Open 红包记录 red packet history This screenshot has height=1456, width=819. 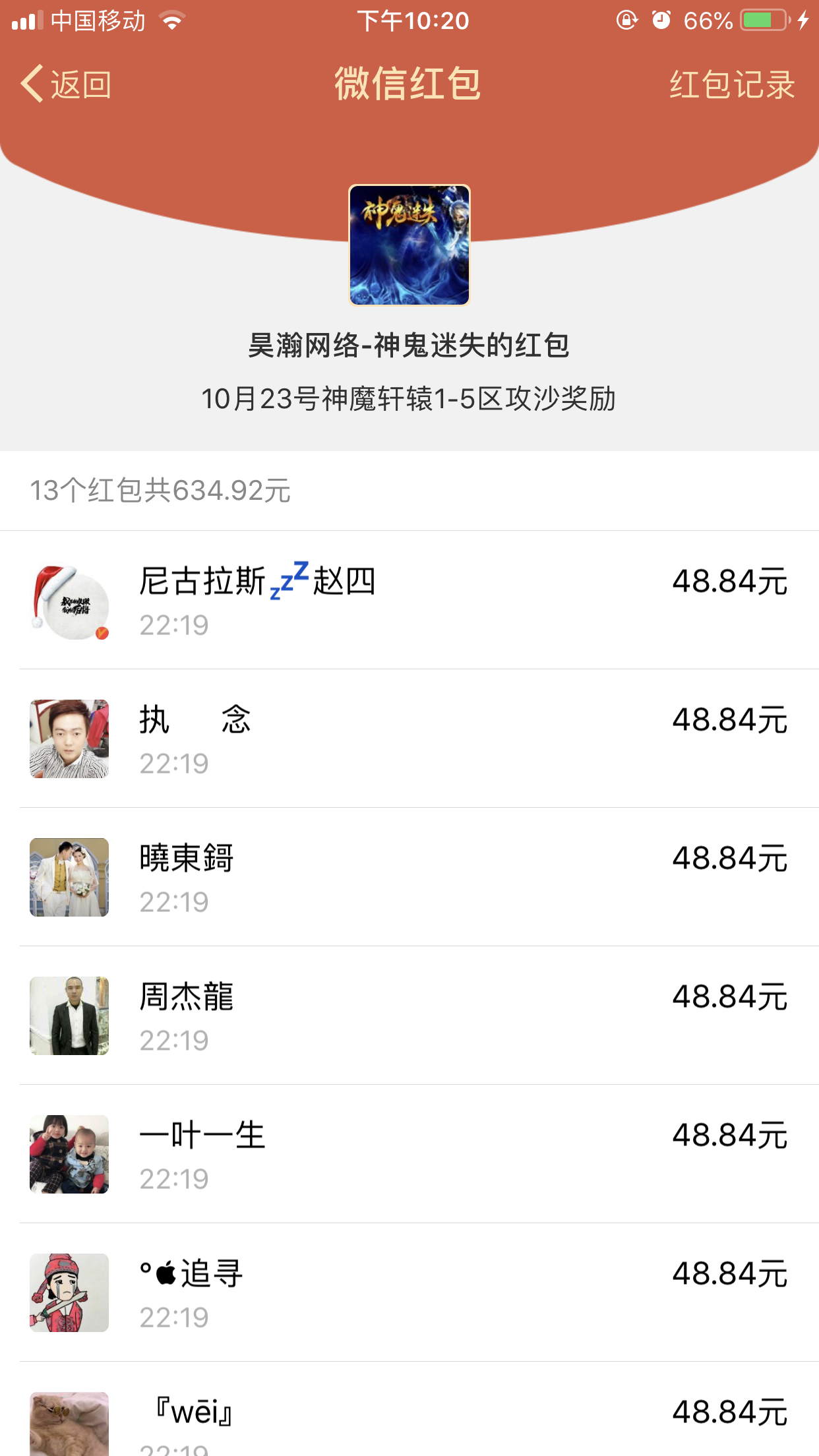(731, 84)
